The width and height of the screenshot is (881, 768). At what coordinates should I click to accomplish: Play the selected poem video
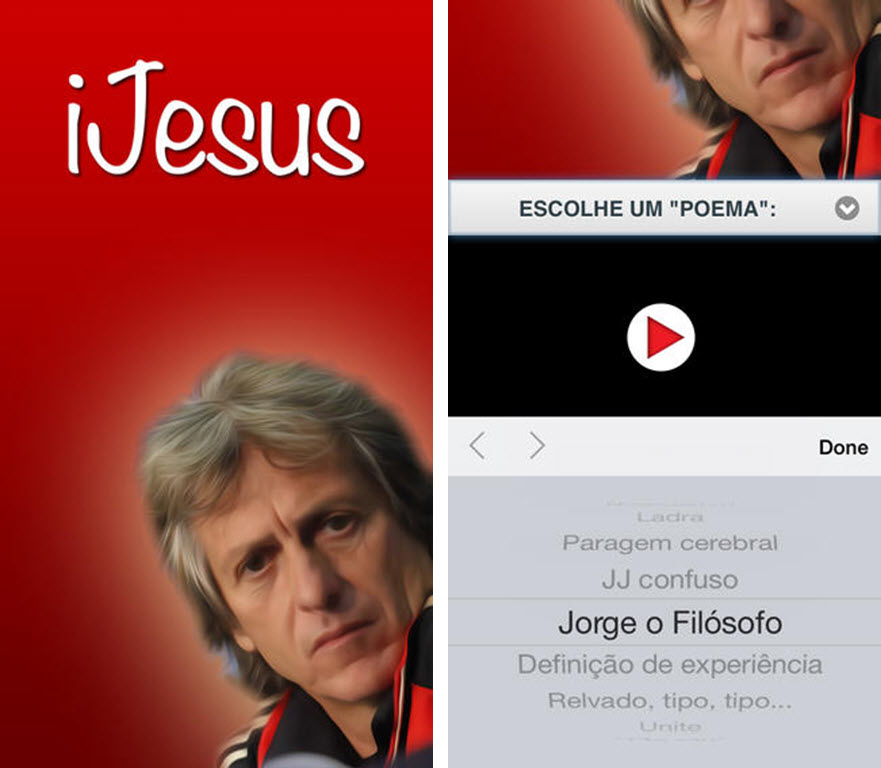[661, 338]
